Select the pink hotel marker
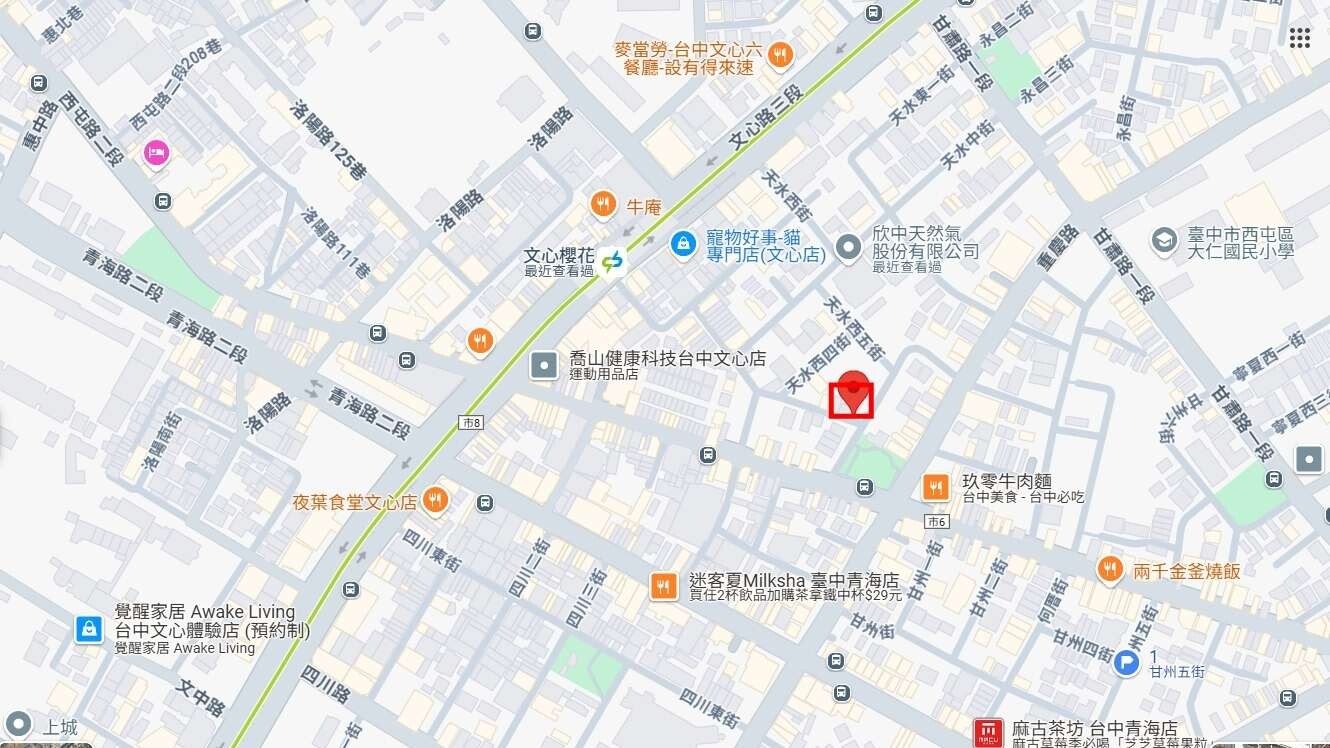The height and width of the screenshot is (748, 1330). [157, 153]
